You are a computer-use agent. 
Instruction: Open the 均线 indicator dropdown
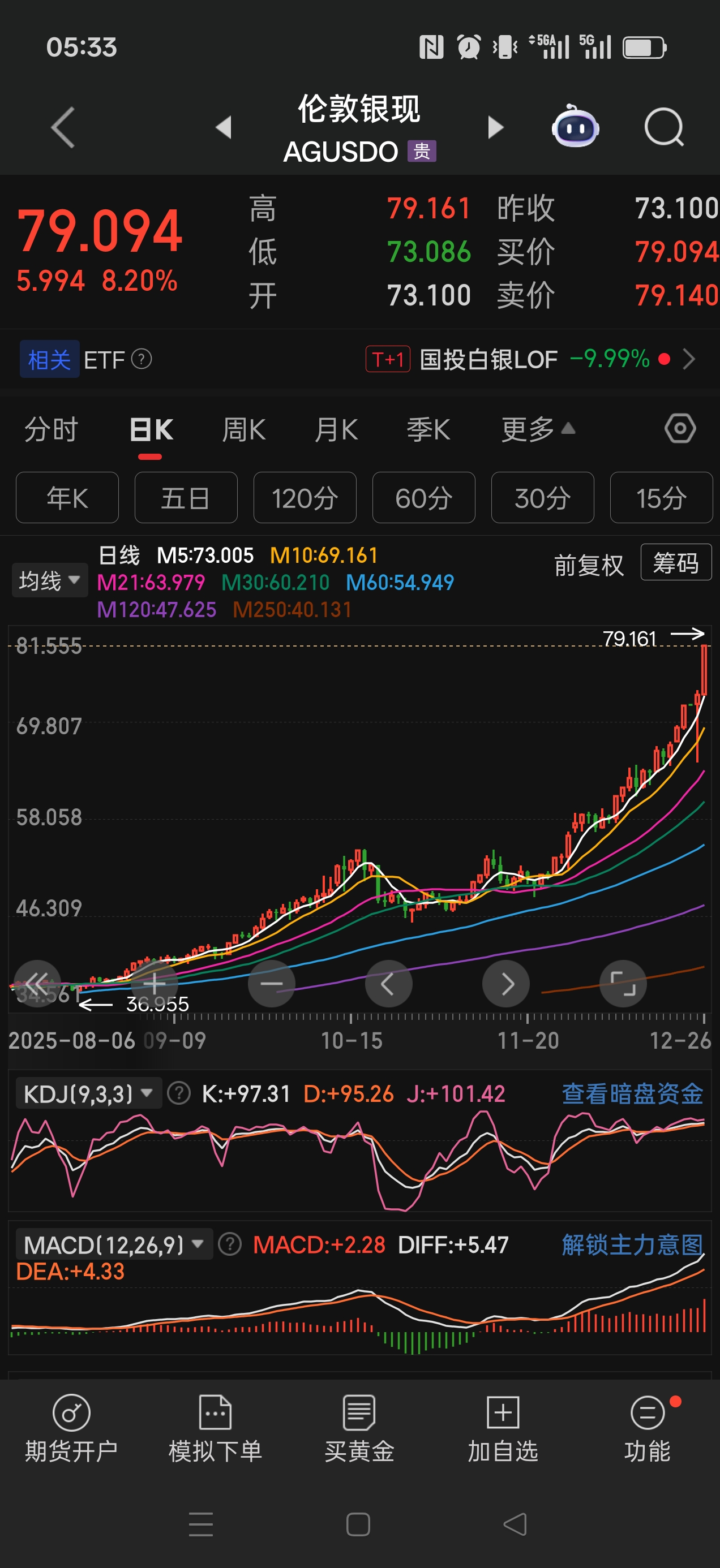tap(49, 580)
